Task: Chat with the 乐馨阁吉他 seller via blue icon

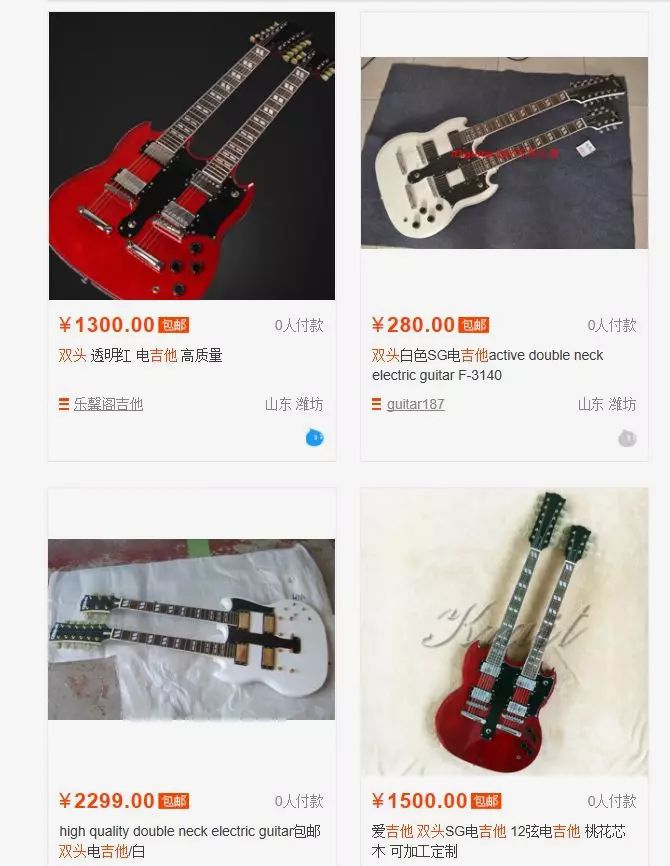Action: tap(314, 437)
